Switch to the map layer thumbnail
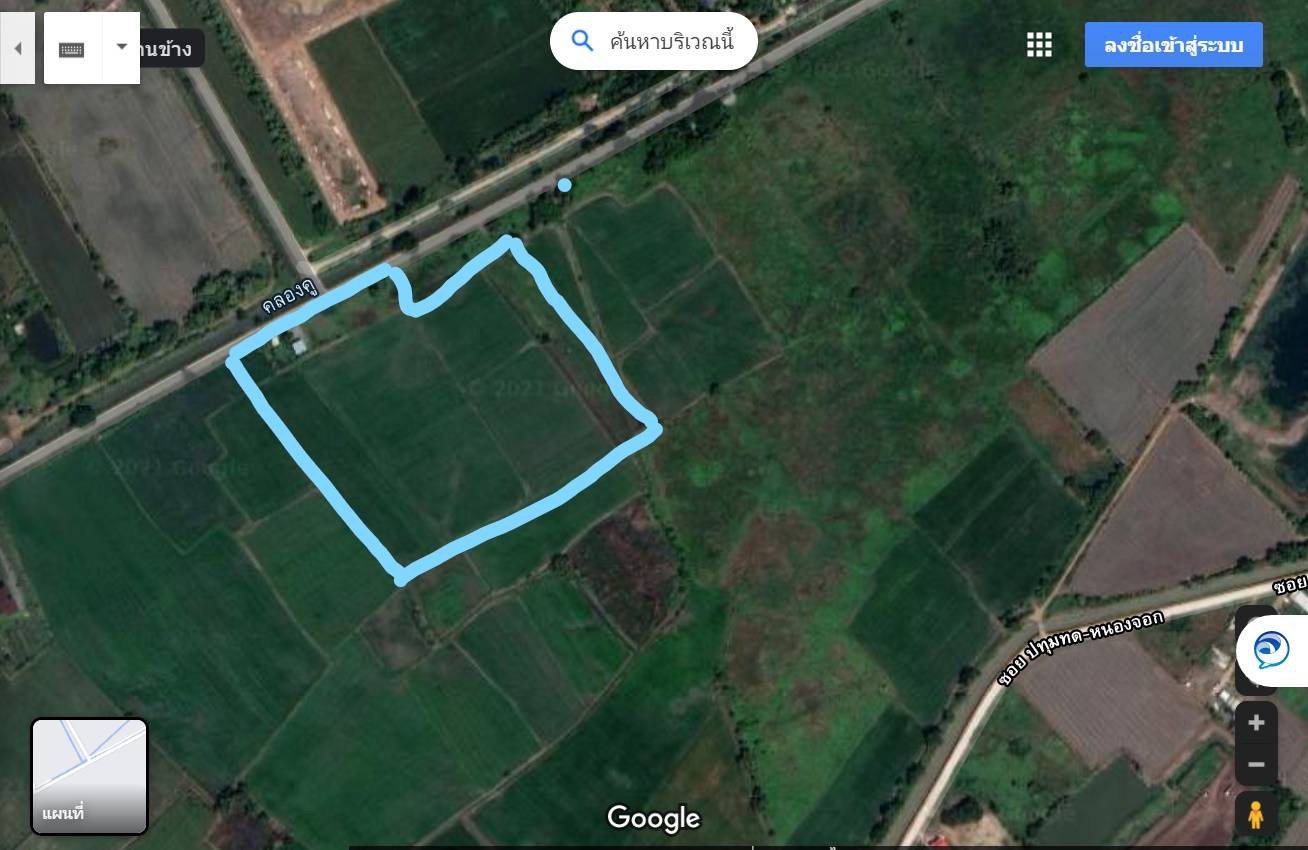Screen dimensions: 1308x850 coord(90,776)
